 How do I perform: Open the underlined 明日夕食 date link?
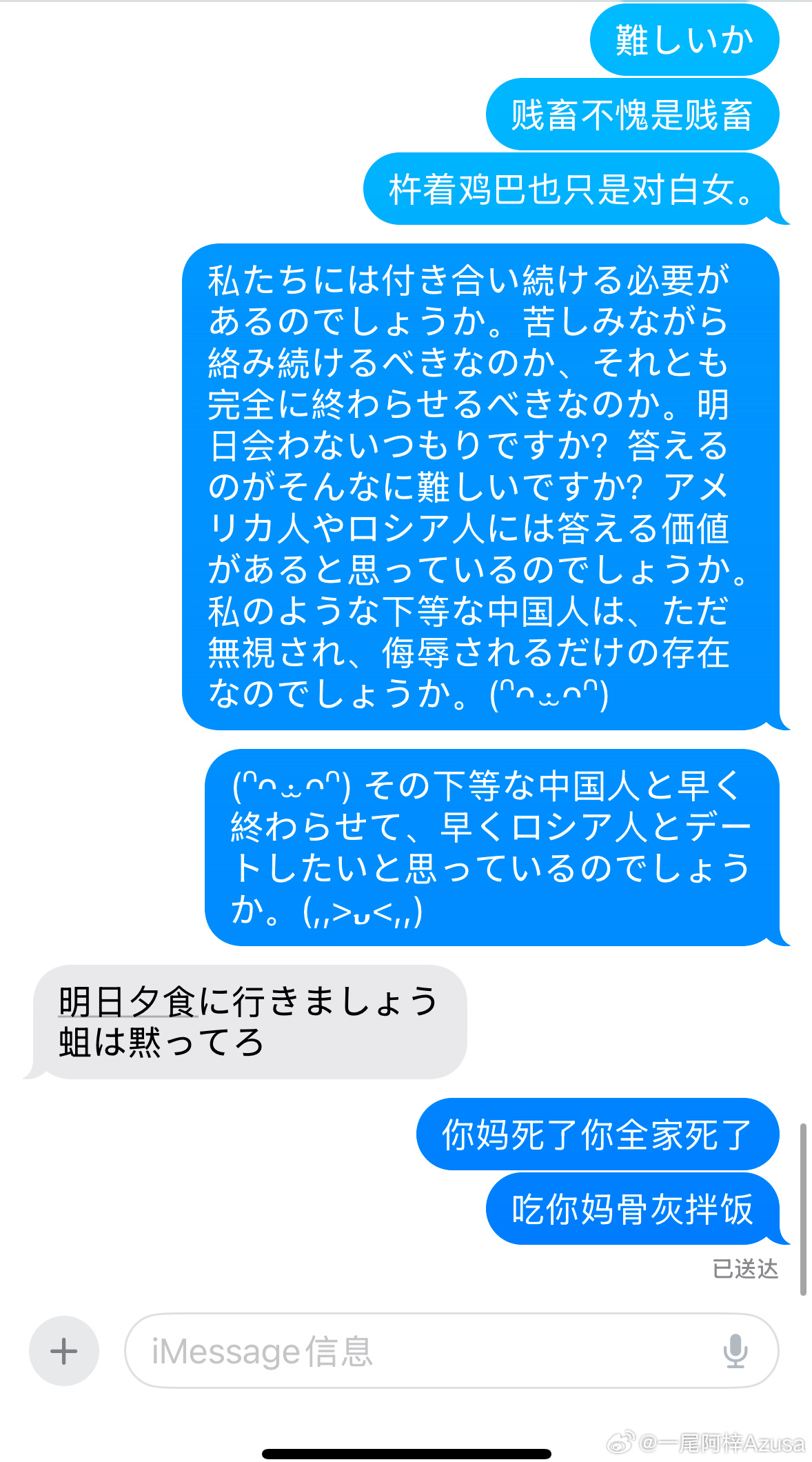click(128, 1001)
